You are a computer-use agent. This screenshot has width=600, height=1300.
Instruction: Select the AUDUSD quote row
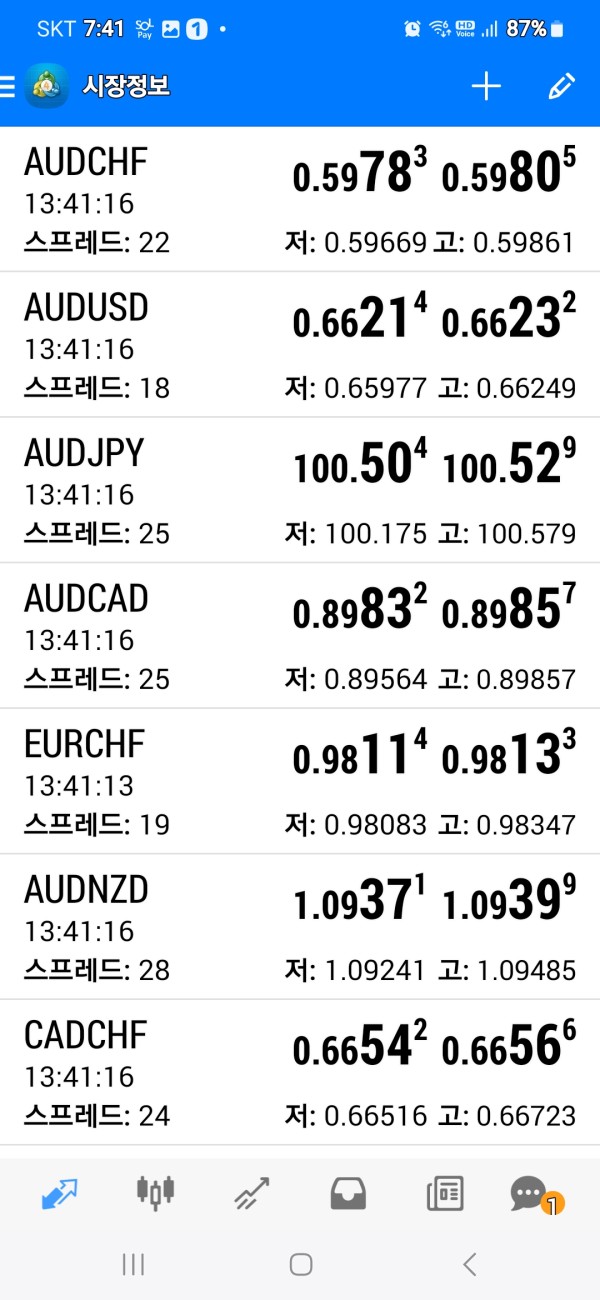point(300,345)
